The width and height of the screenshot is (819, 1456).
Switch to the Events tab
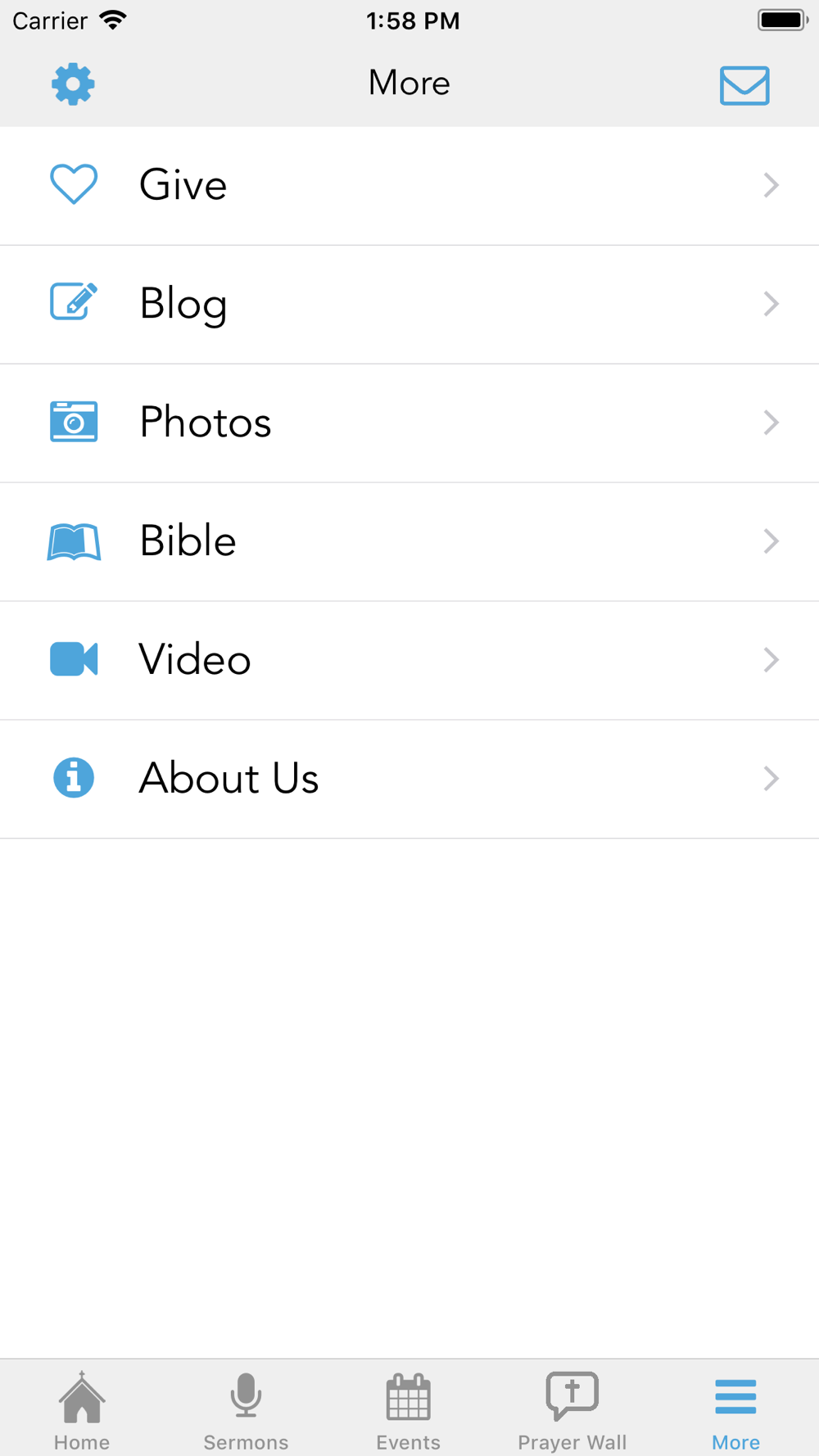click(x=409, y=1410)
